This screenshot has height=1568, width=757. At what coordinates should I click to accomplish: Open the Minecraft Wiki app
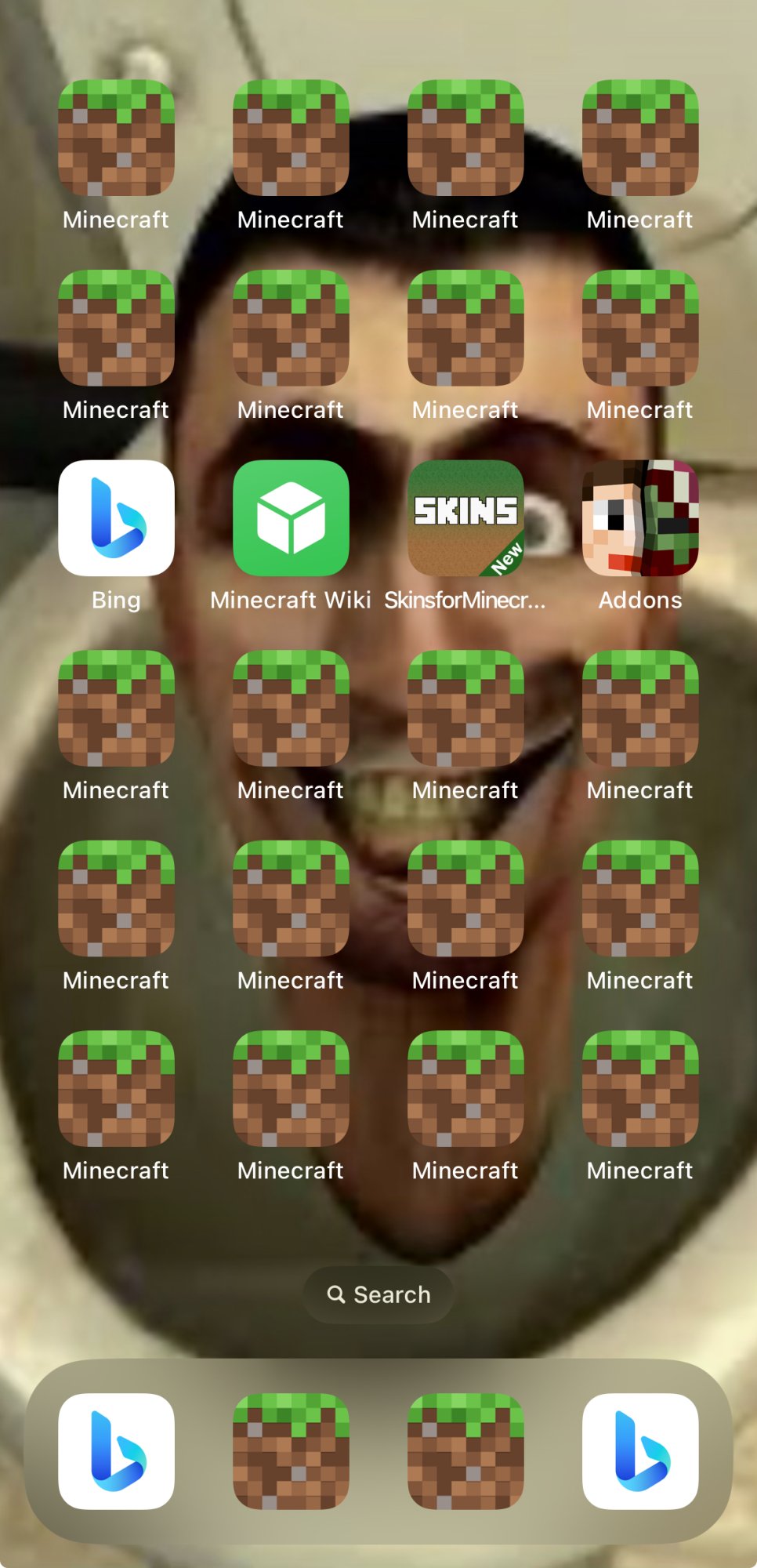click(x=291, y=517)
